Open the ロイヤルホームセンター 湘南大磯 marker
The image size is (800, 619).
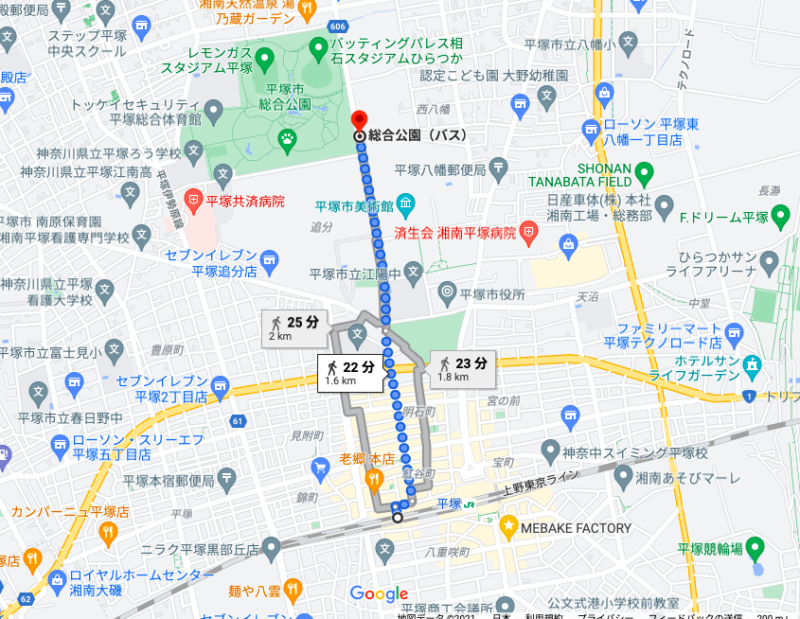click(57, 580)
